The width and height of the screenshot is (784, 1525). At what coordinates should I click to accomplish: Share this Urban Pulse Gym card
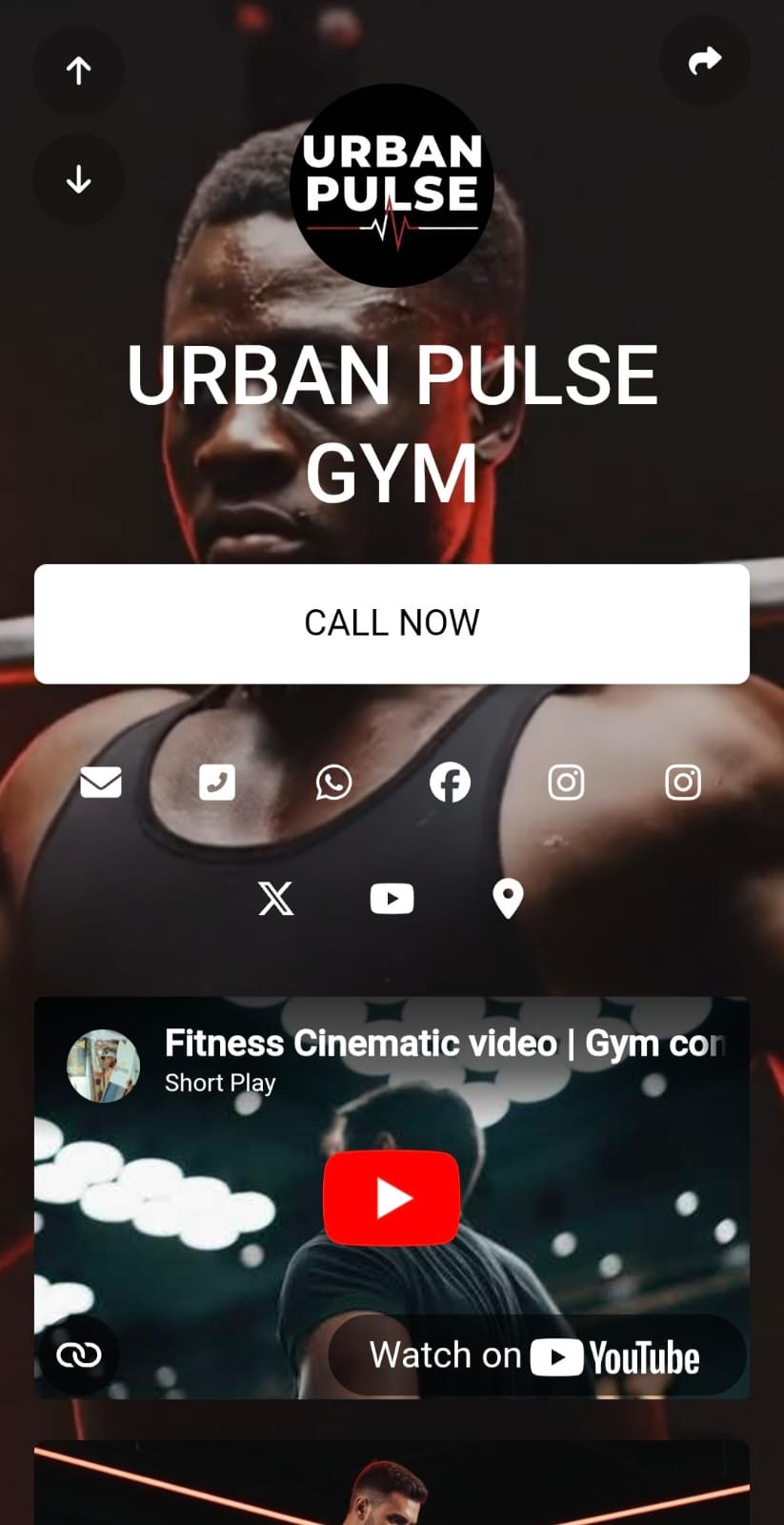(x=705, y=61)
